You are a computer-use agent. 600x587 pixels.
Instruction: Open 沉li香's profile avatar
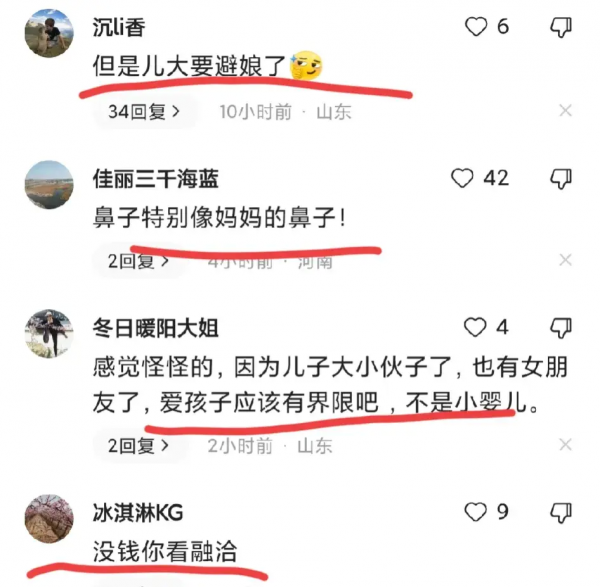(x=47, y=33)
